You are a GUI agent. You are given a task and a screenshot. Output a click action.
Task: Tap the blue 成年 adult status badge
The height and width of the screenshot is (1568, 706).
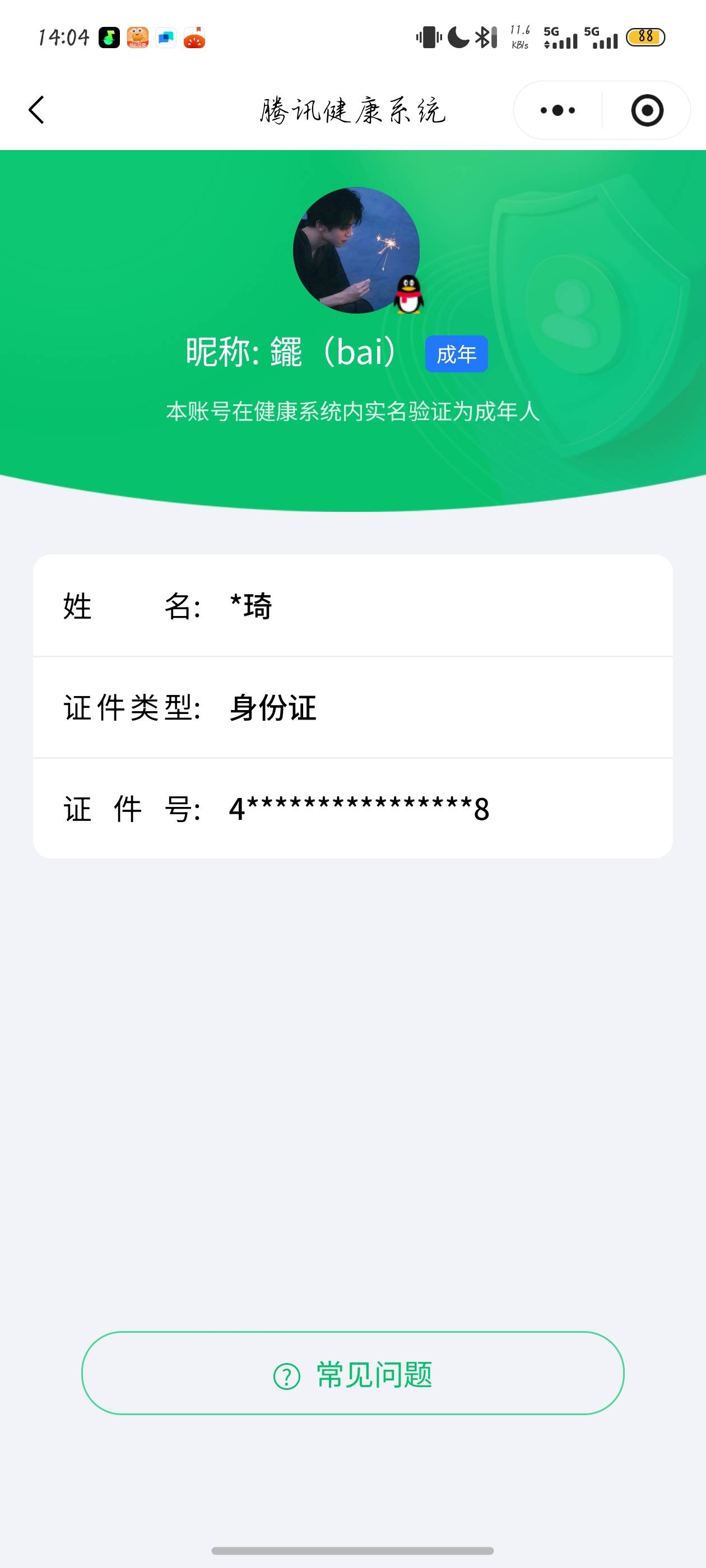coord(457,354)
